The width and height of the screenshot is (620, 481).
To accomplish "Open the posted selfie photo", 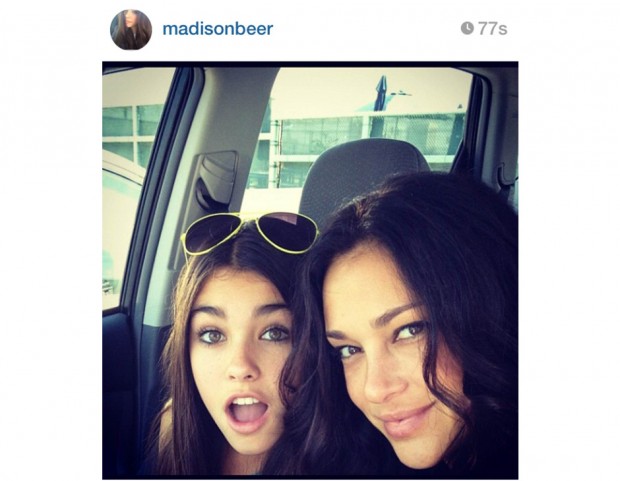I will 310,270.
